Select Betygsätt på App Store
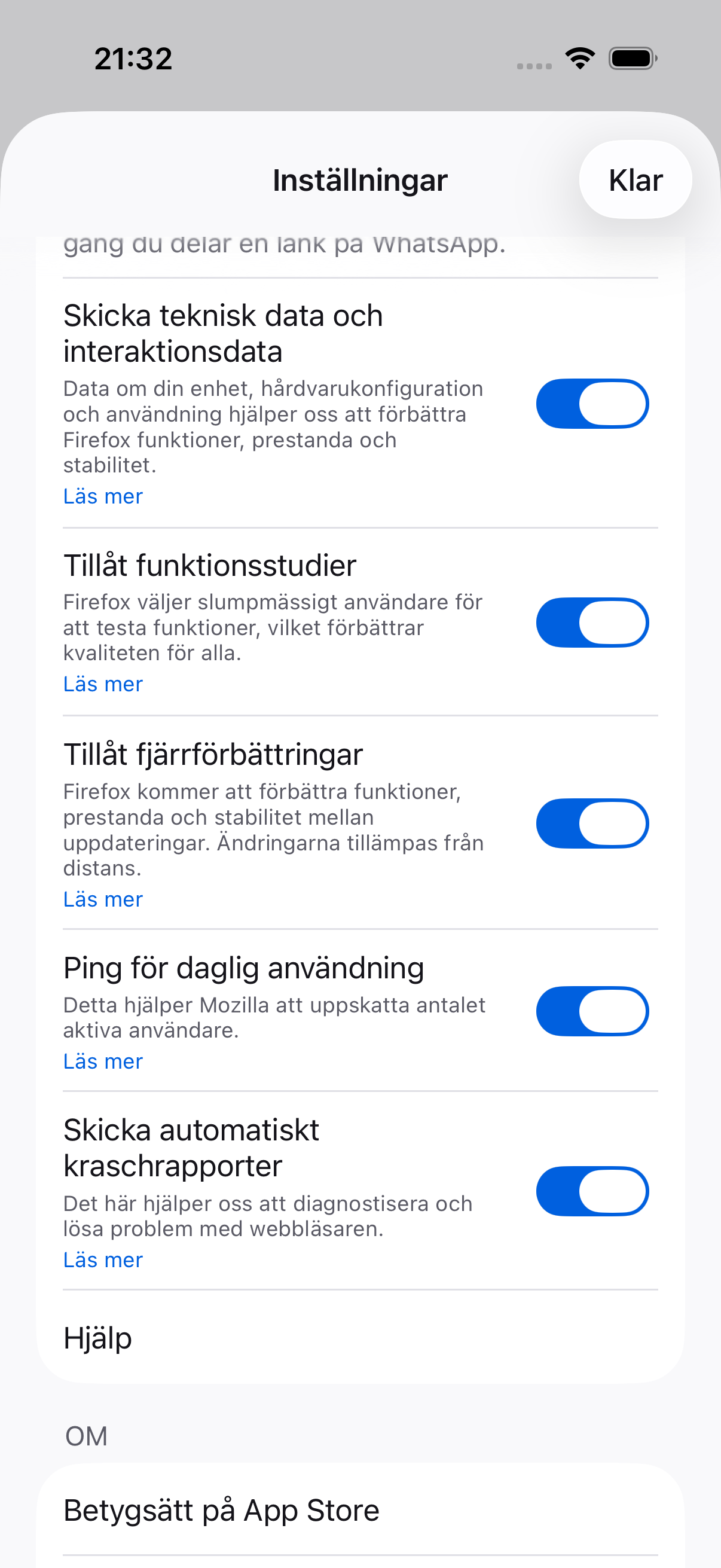The image size is (721, 1568). coord(360,1510)
